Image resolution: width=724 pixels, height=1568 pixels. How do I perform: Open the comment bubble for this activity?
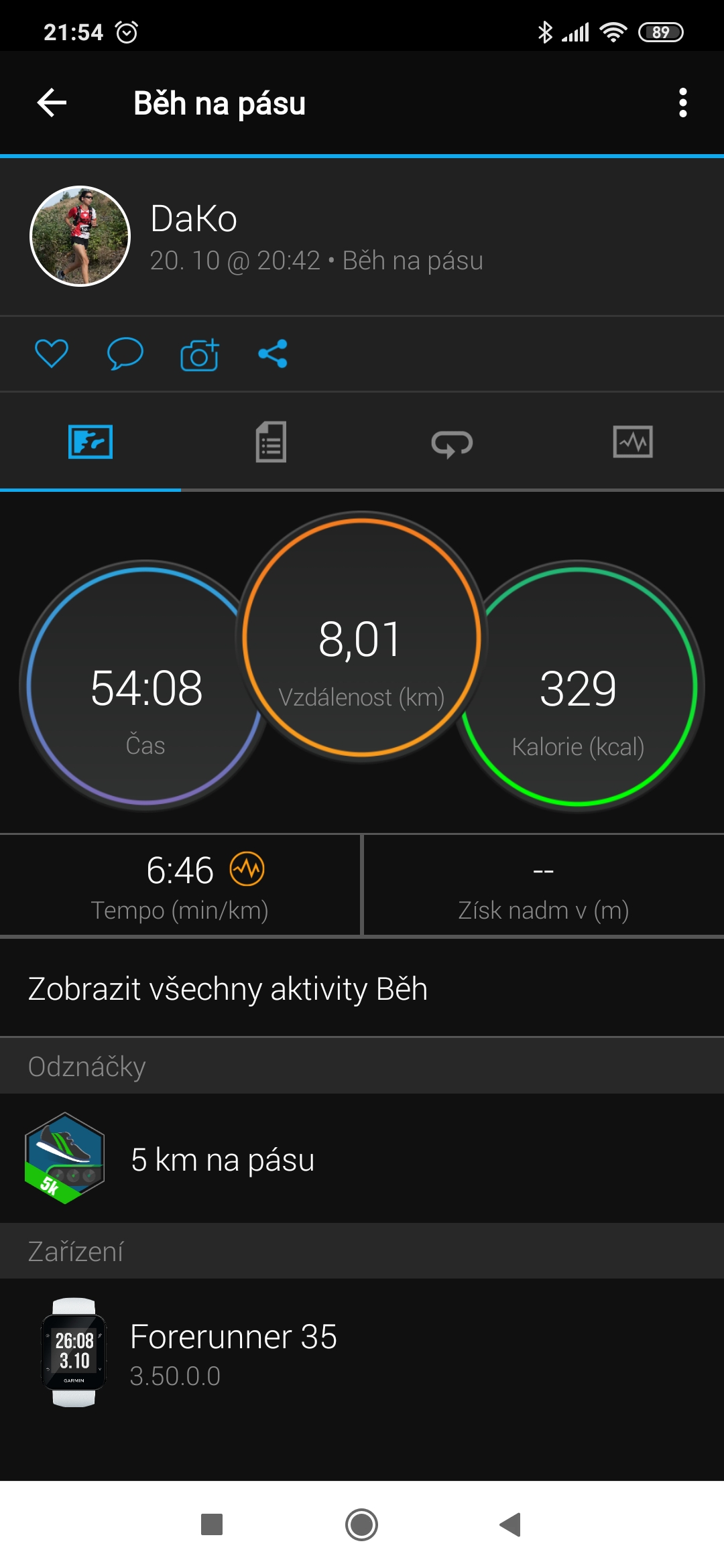coord(125,353)
